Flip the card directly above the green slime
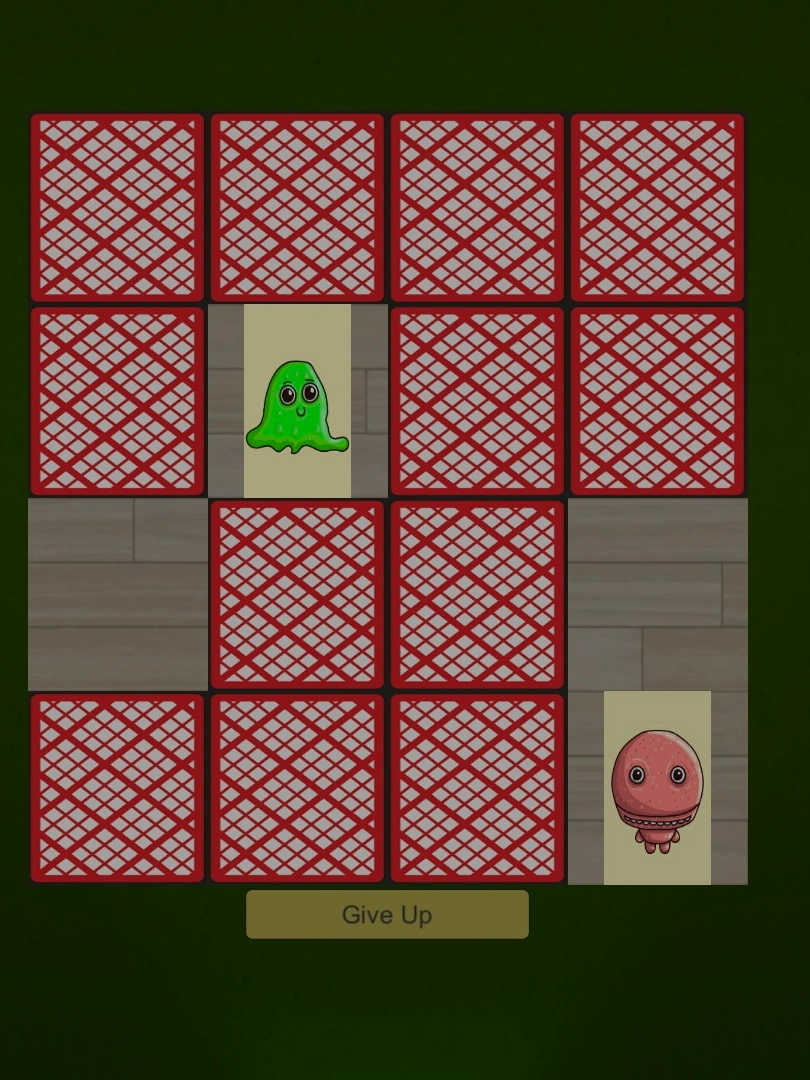Viewport: 810px width, 1080px height. click(297, 208)
